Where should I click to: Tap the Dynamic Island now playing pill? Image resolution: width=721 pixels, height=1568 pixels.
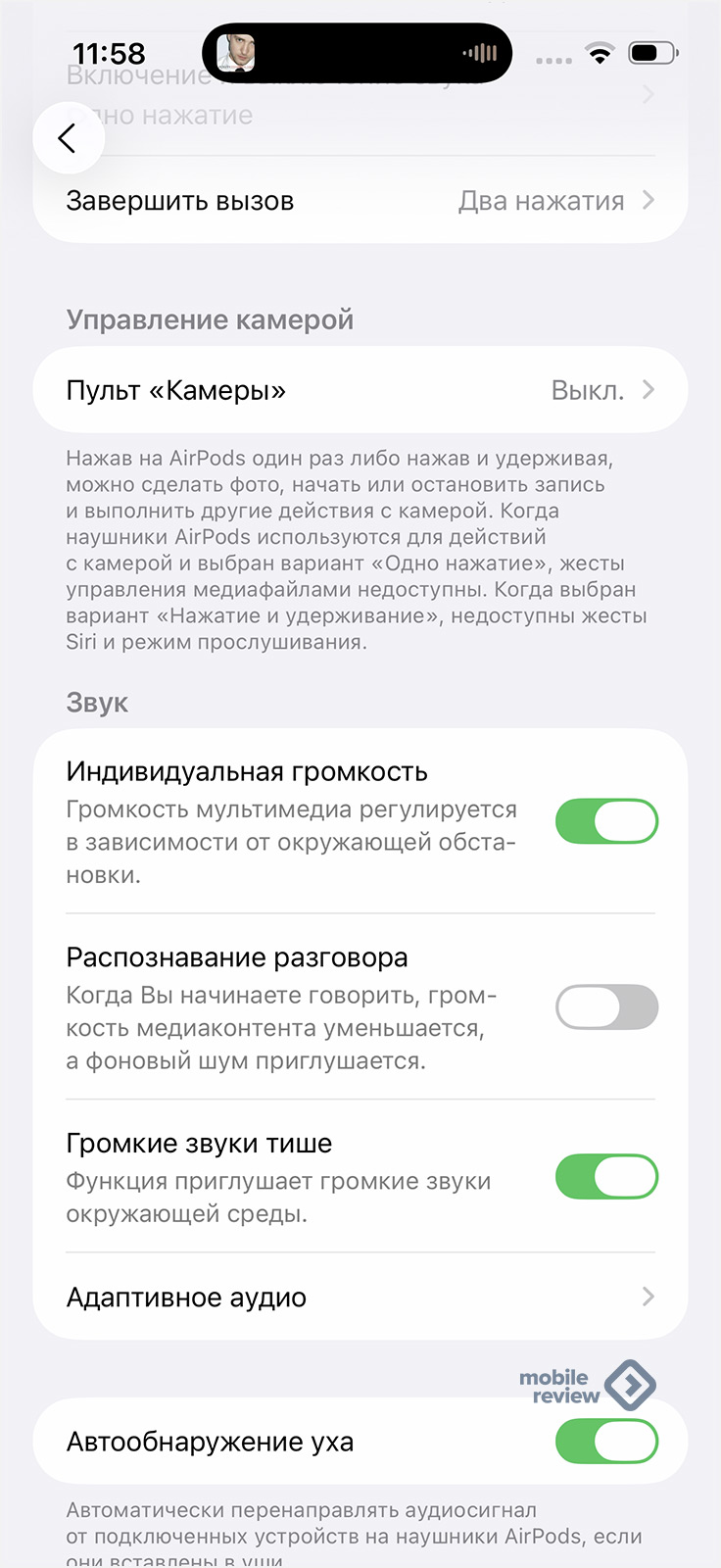coord(357,53)
